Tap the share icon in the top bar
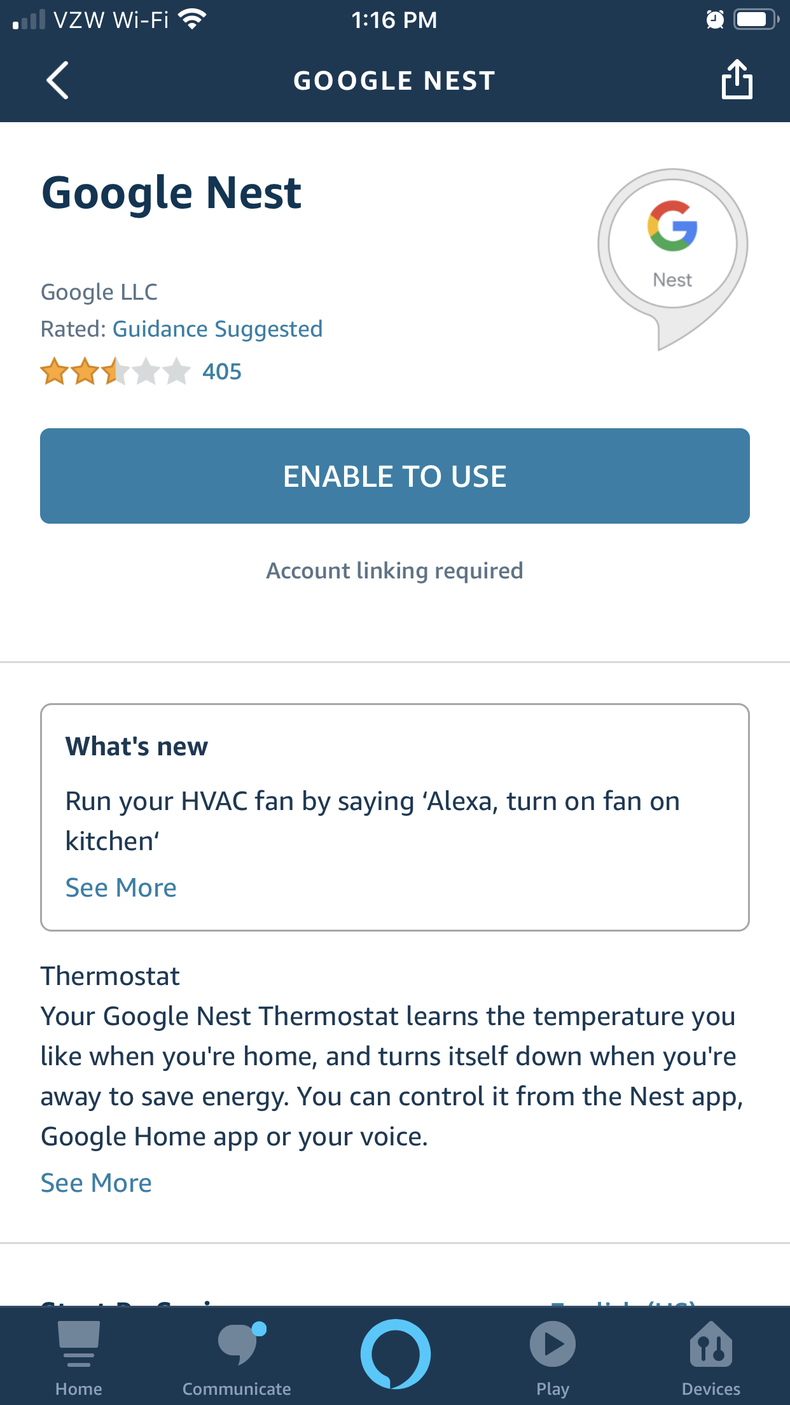This screenshot has width=790, height=1405. [737, 79]
